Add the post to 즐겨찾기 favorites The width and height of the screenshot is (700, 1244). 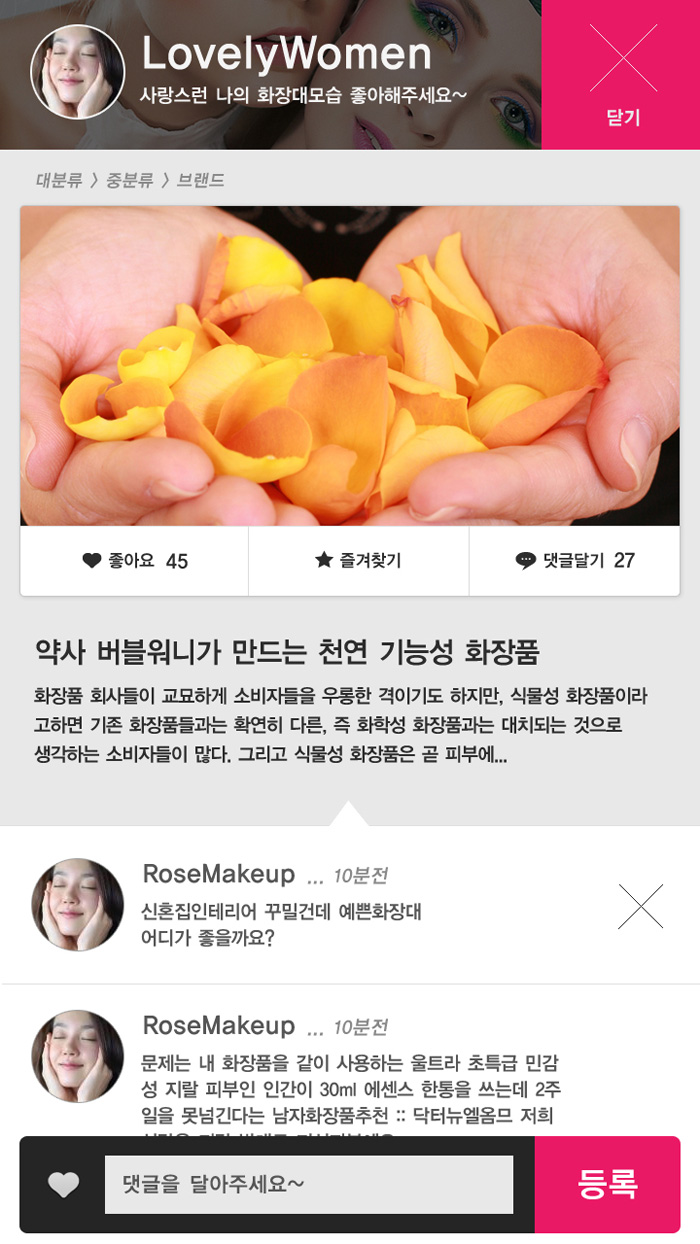358,561
